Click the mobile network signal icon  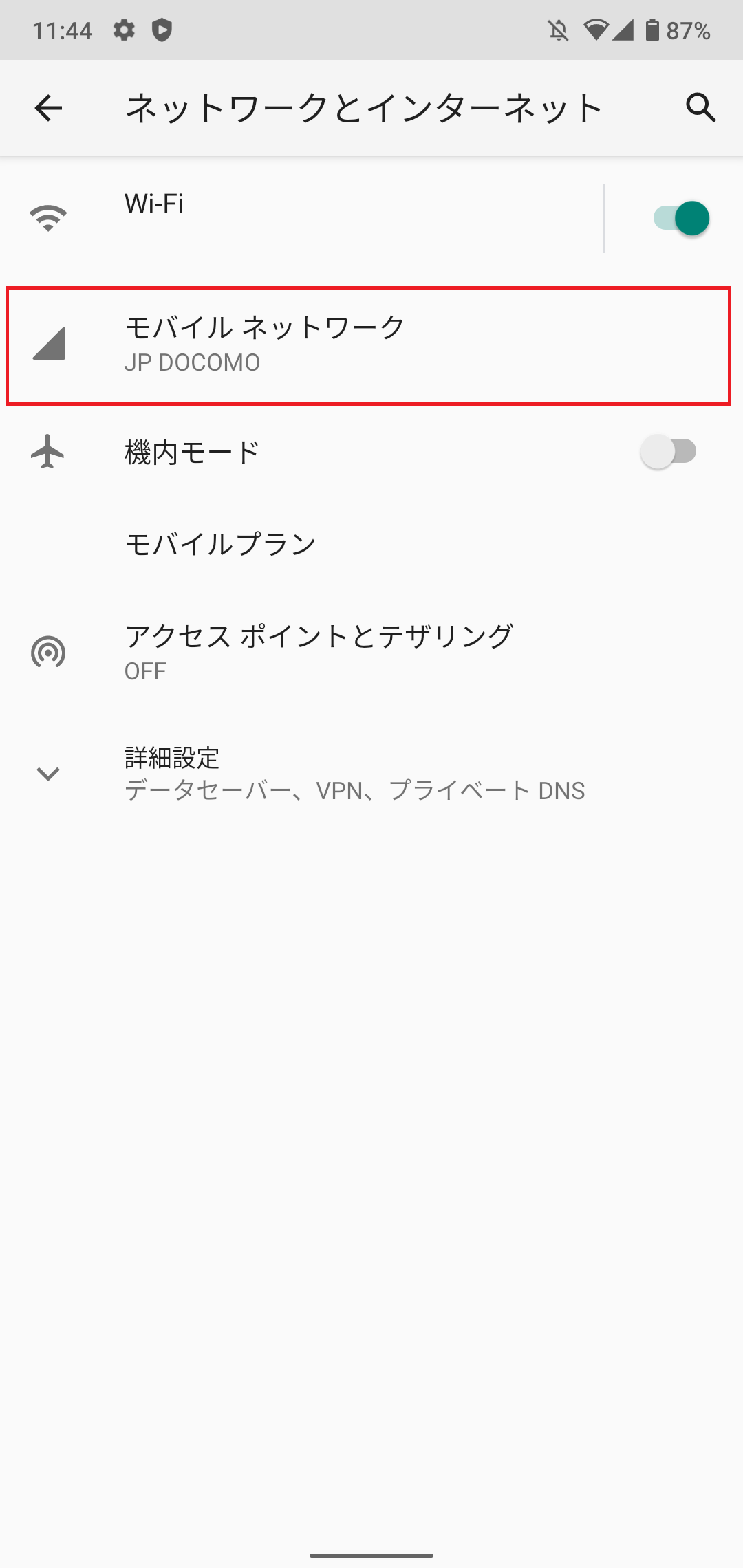point(47,344)
